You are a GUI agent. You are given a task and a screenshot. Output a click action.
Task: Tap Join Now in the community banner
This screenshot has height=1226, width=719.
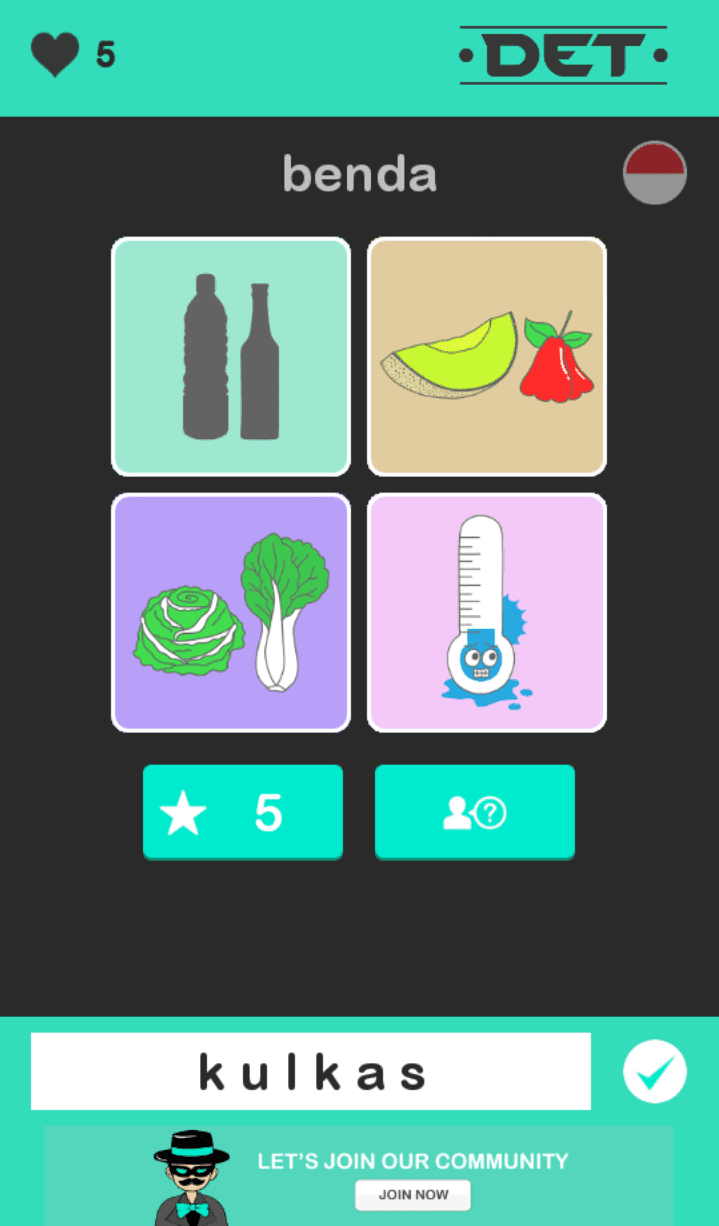(x=413, y=1194)
